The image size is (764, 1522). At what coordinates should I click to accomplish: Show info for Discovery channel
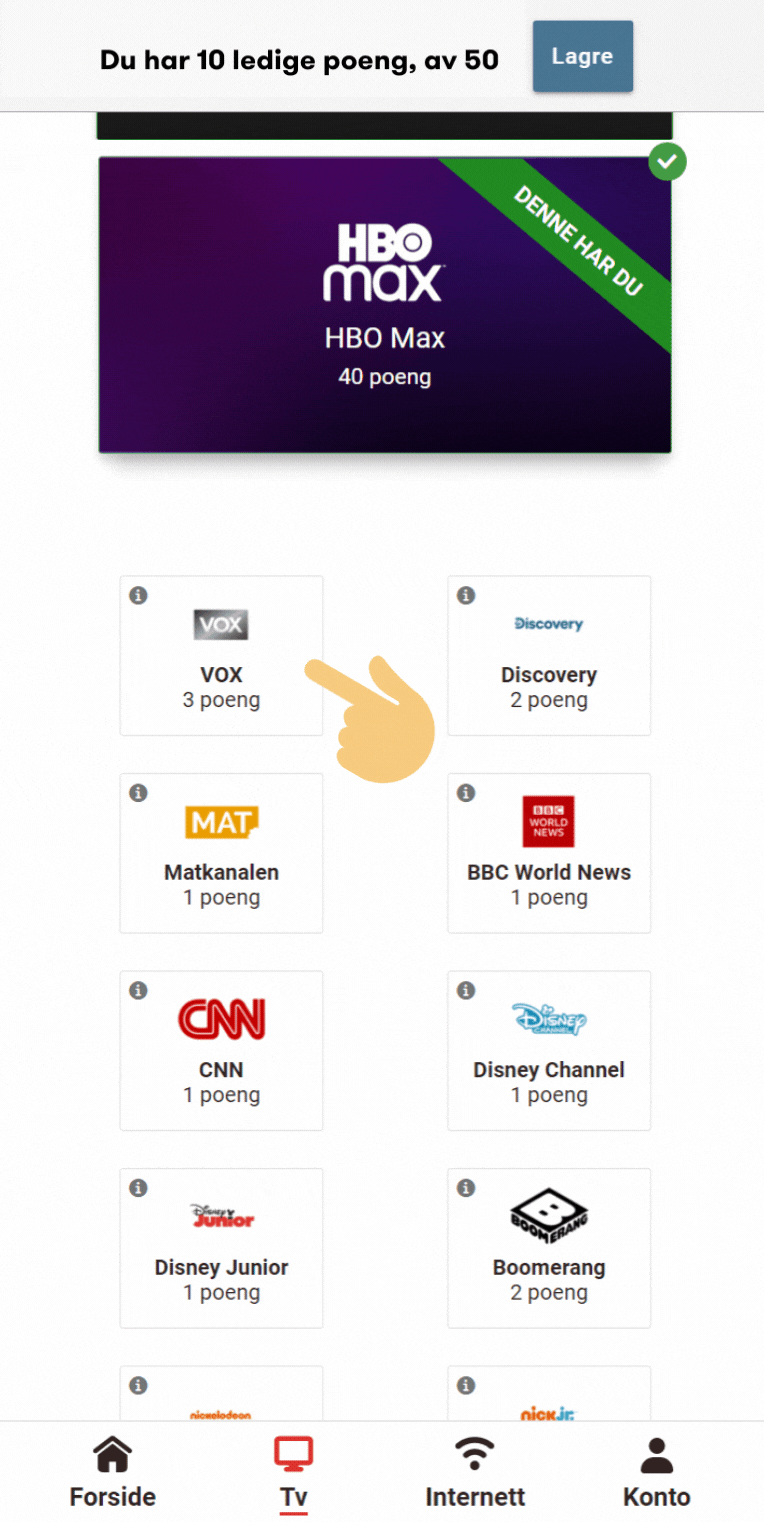coord(466,596)
